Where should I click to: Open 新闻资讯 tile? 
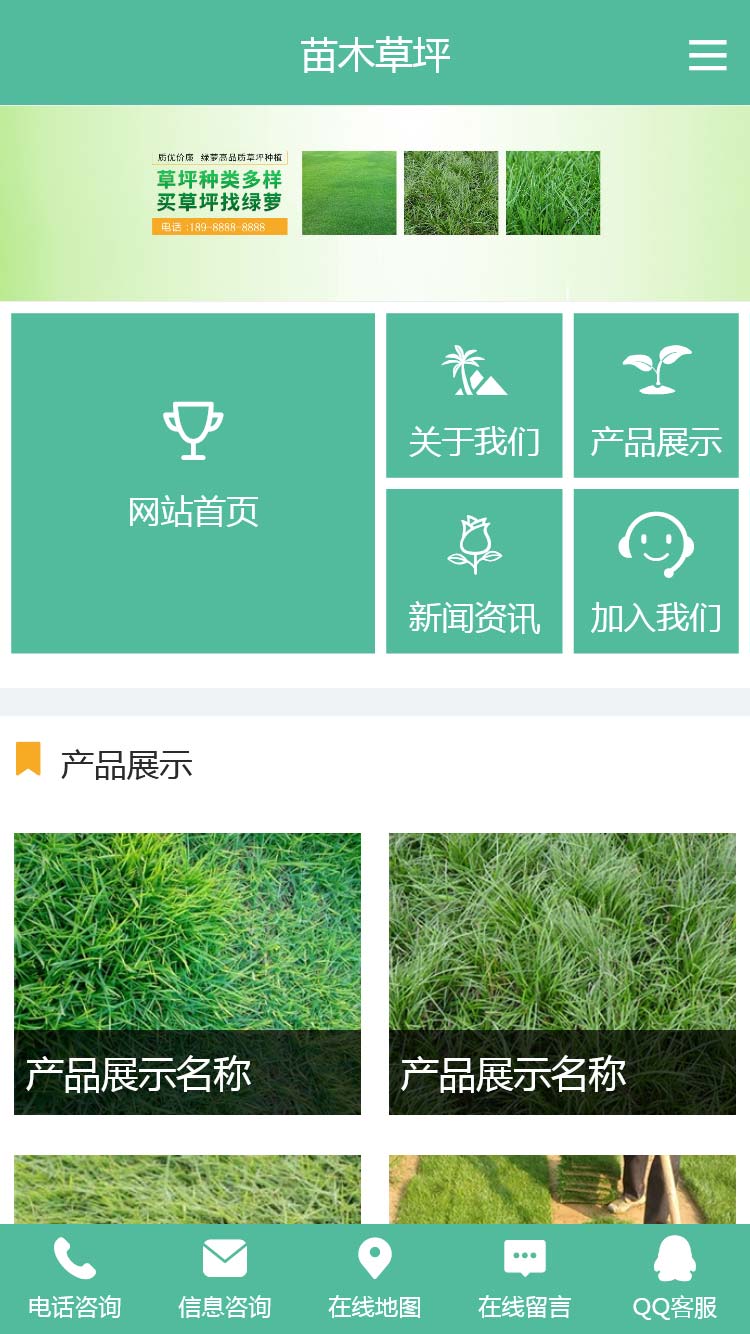(474, 571)
